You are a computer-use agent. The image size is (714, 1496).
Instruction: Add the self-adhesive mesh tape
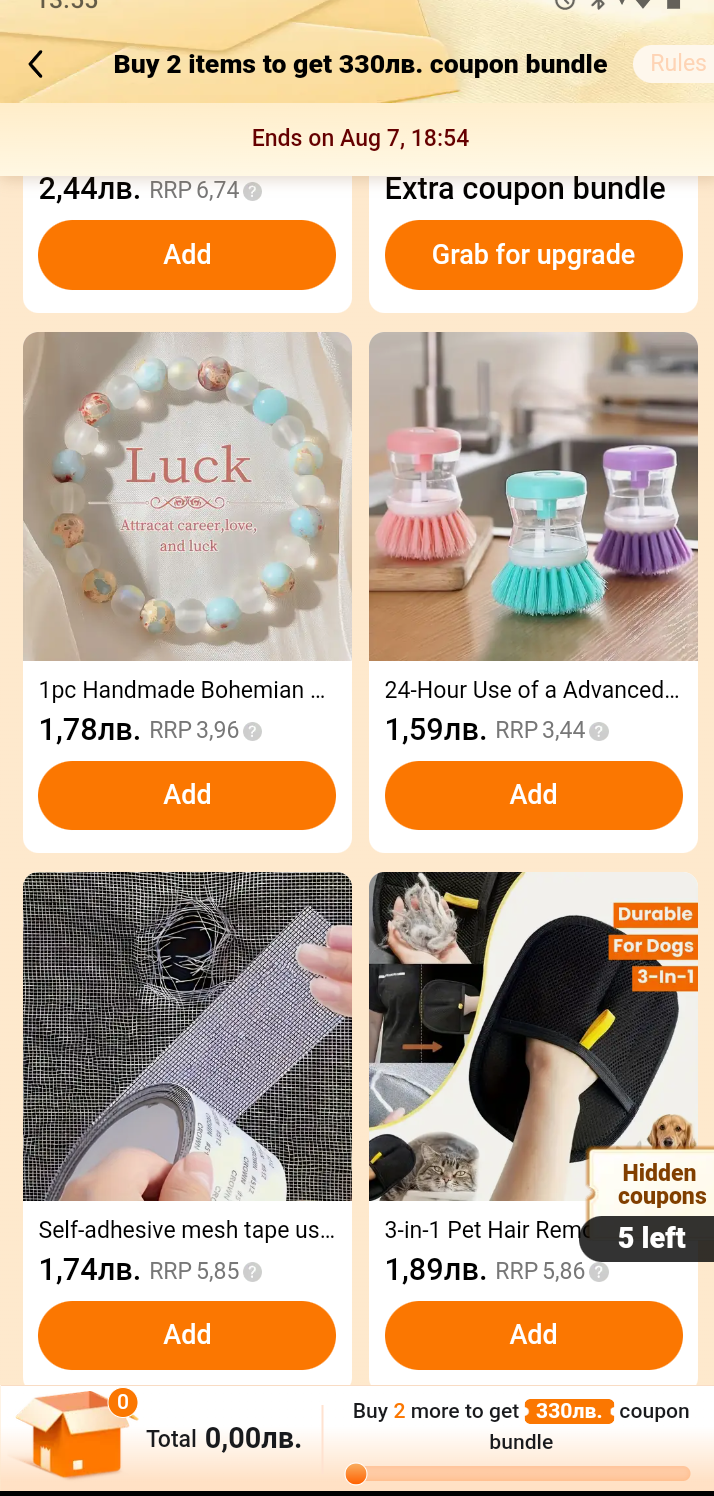(187, 1334)
